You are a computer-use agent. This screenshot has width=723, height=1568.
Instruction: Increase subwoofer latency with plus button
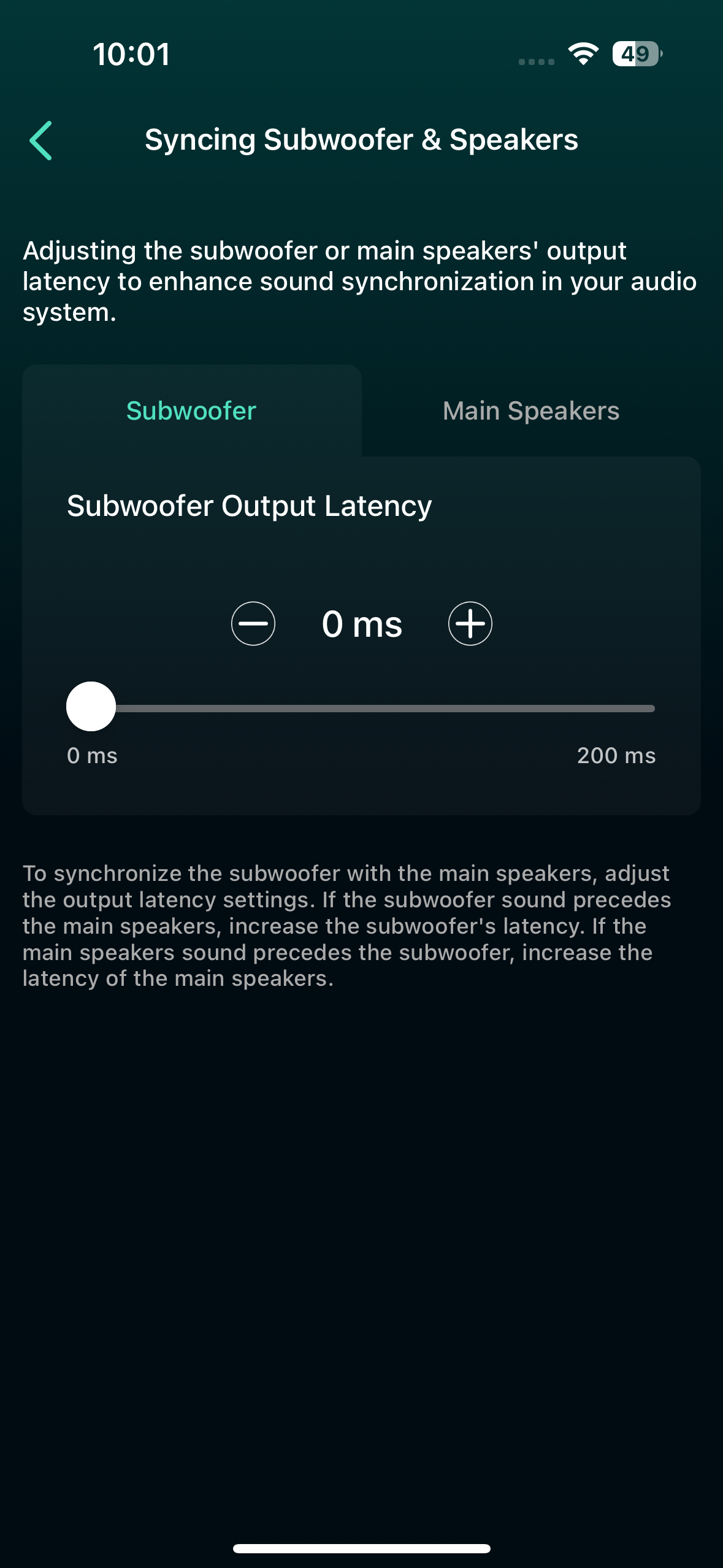click(470, 623)
